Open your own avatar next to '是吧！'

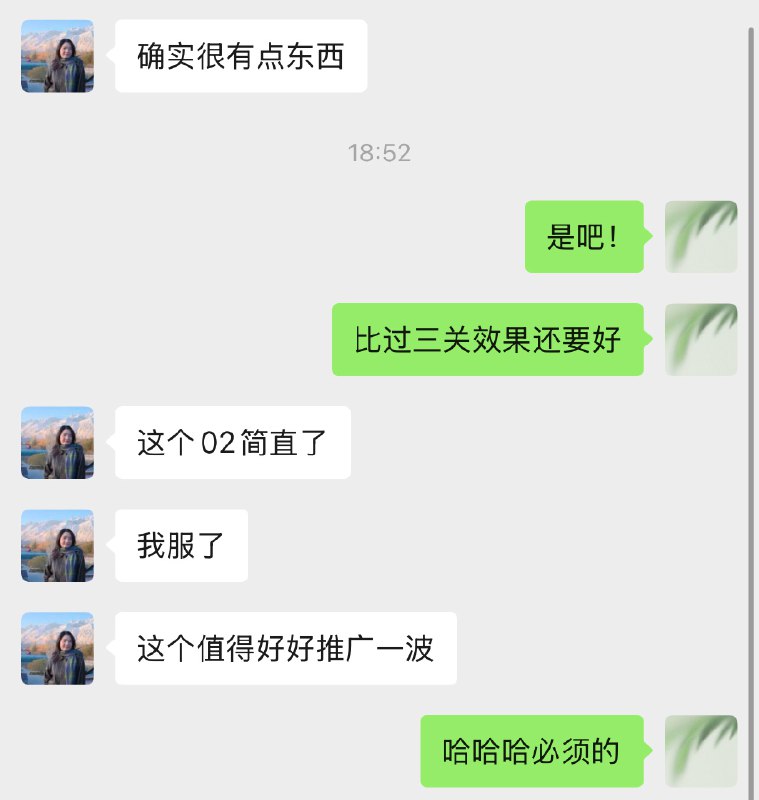coord(701,236)
